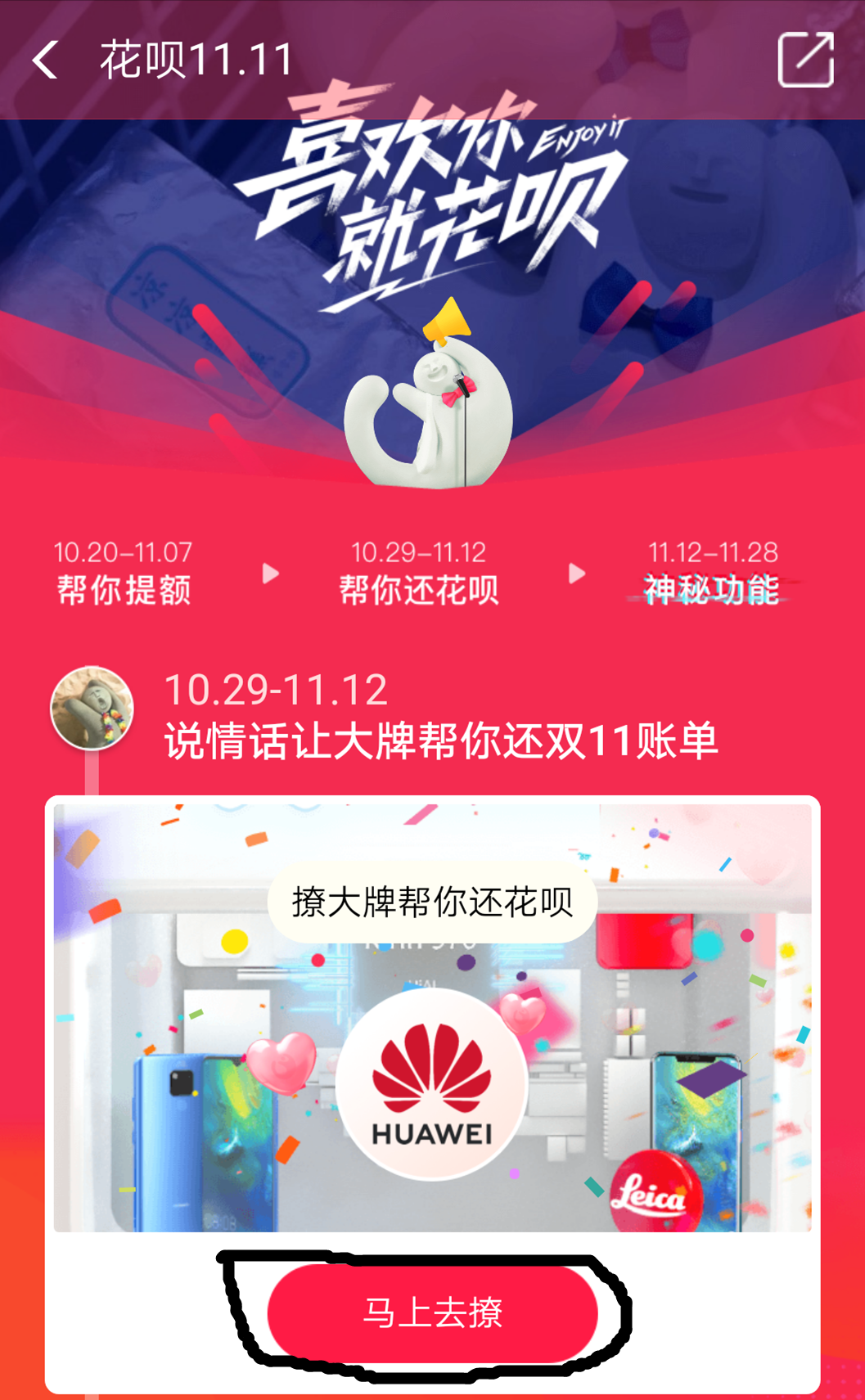Viewport: 865px width, 1400px height.
Task: Go back from the 花呗11.11 page
Action: pyautogui.click(x=46, y=61)
